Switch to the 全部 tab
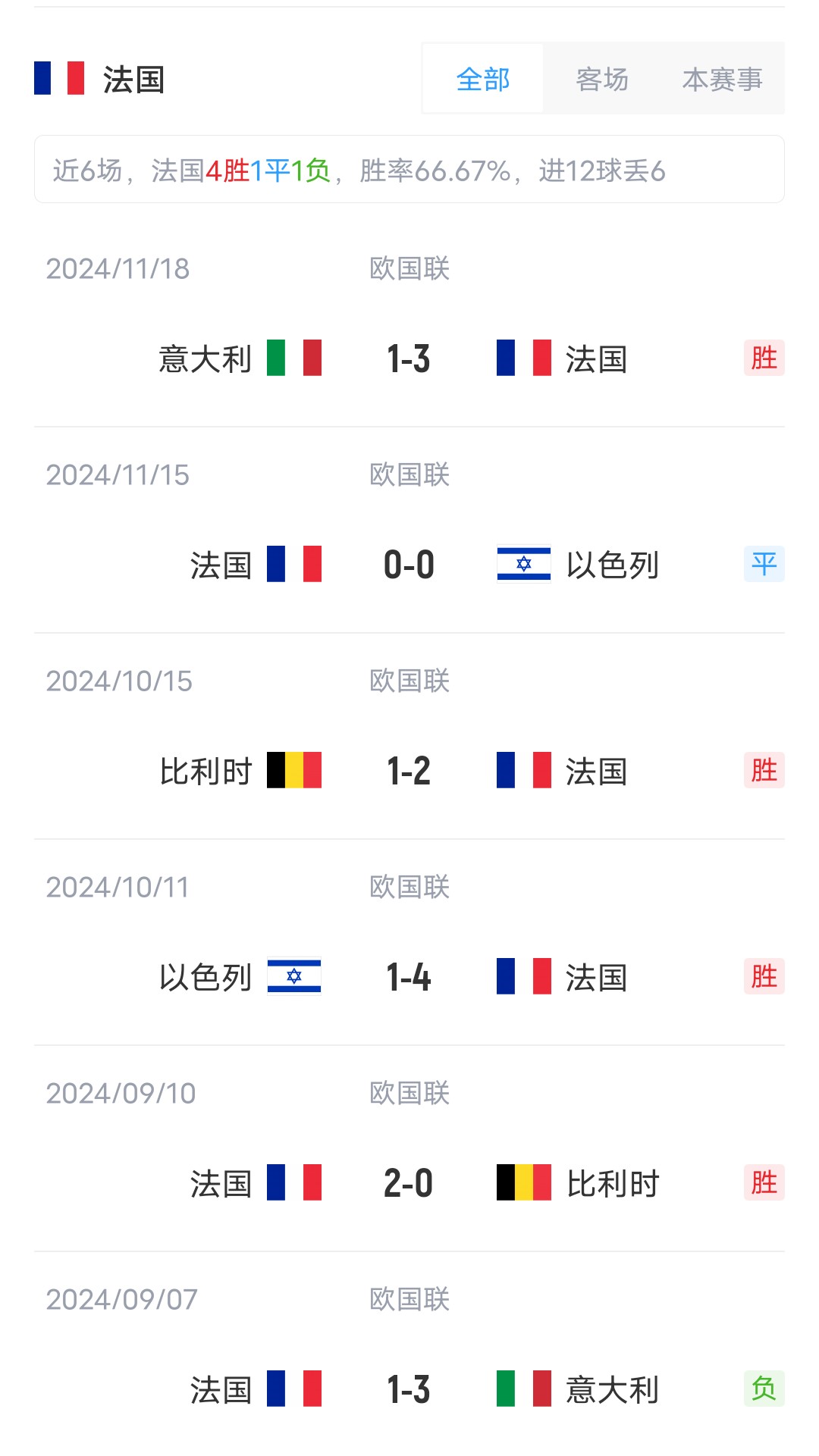 [x=483, y=79]
